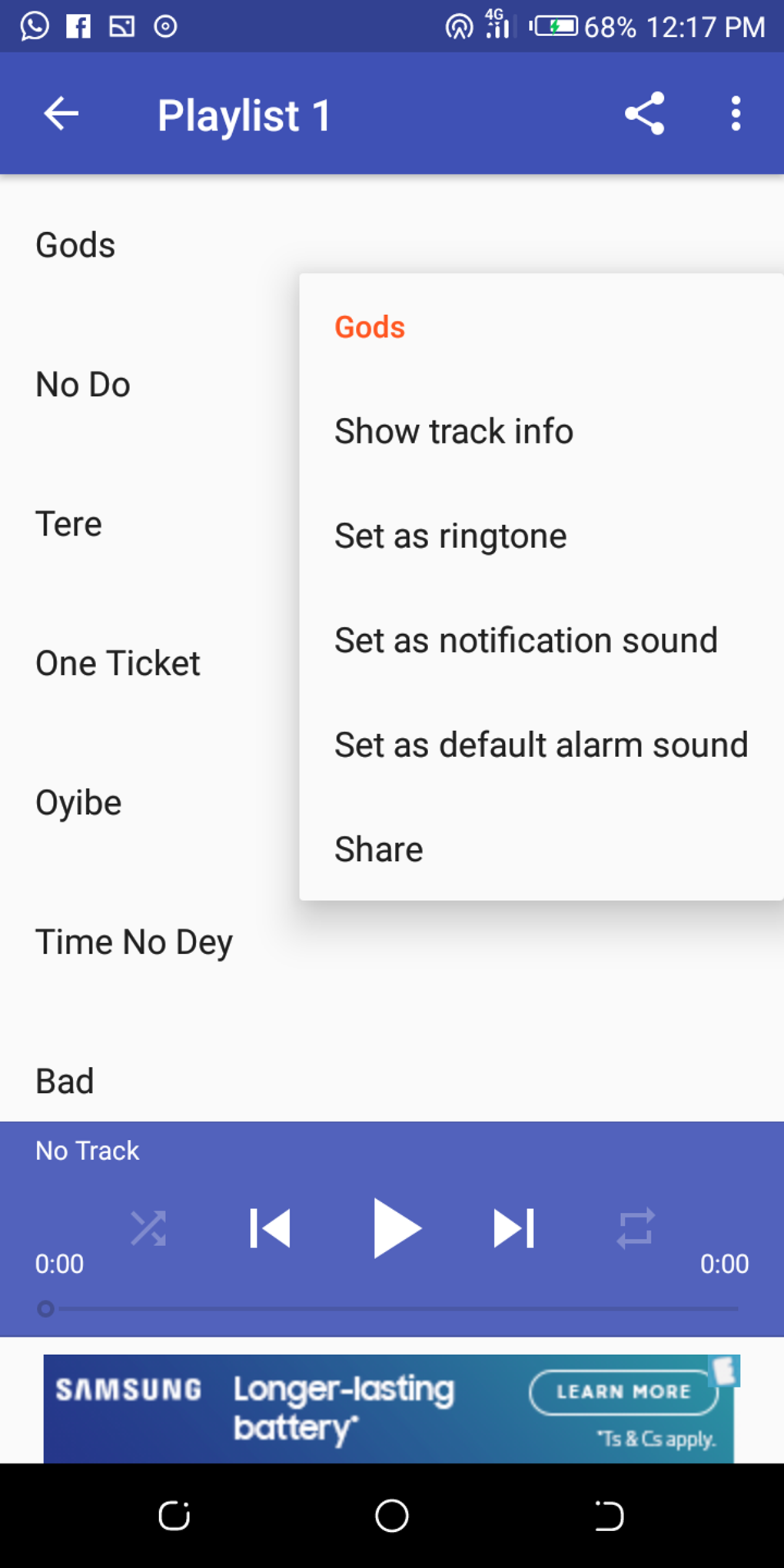784x1568 pixels.
Task: Choose Set as ringtone
Action: (x=450, y=536)
